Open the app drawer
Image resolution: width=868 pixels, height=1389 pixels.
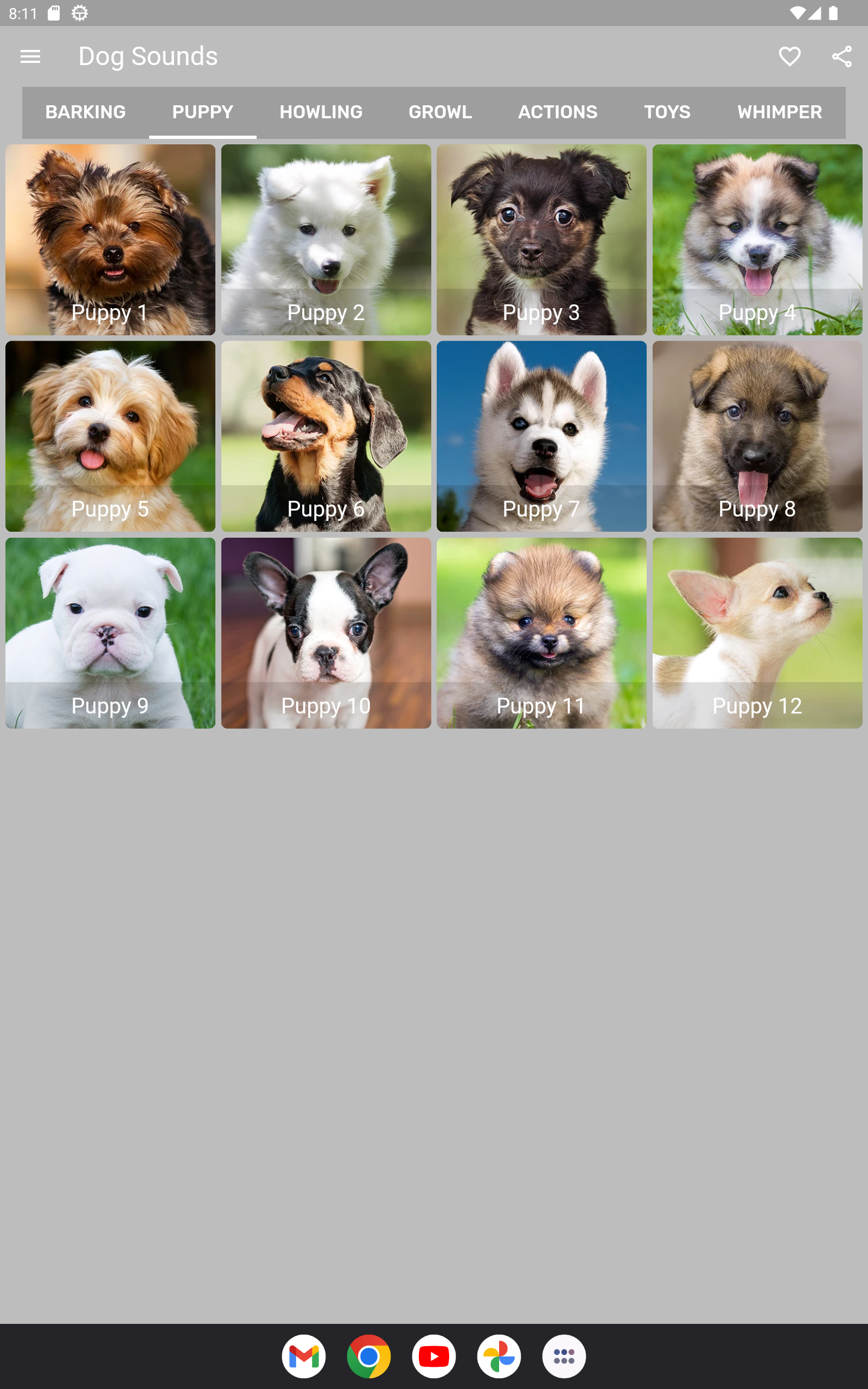564,1356
